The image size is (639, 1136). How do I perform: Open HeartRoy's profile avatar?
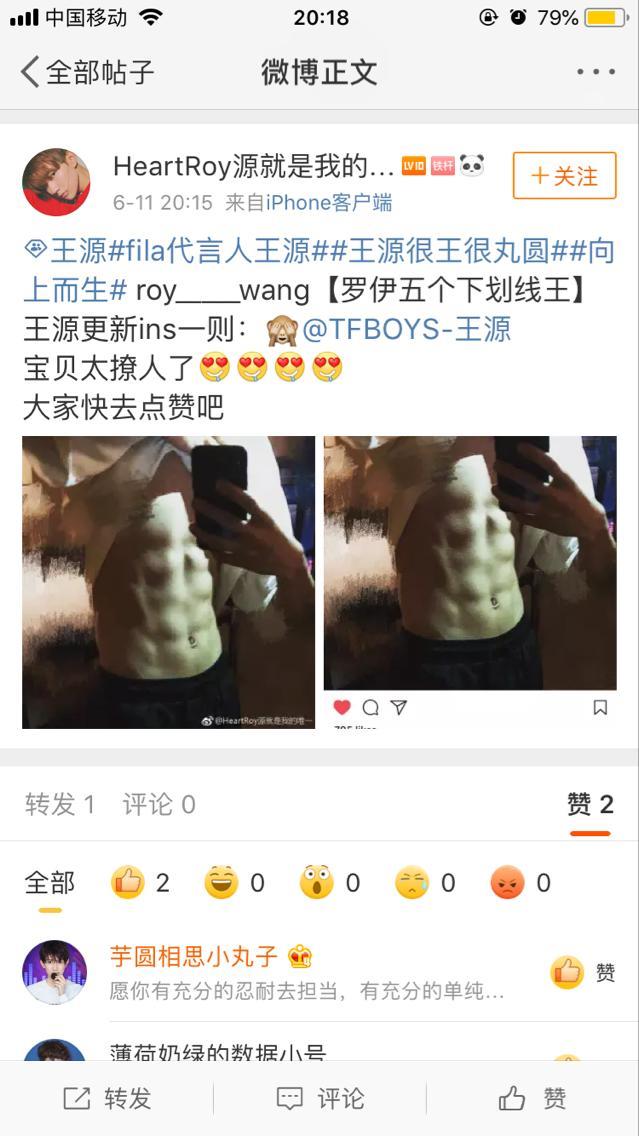tap(56, 182)
